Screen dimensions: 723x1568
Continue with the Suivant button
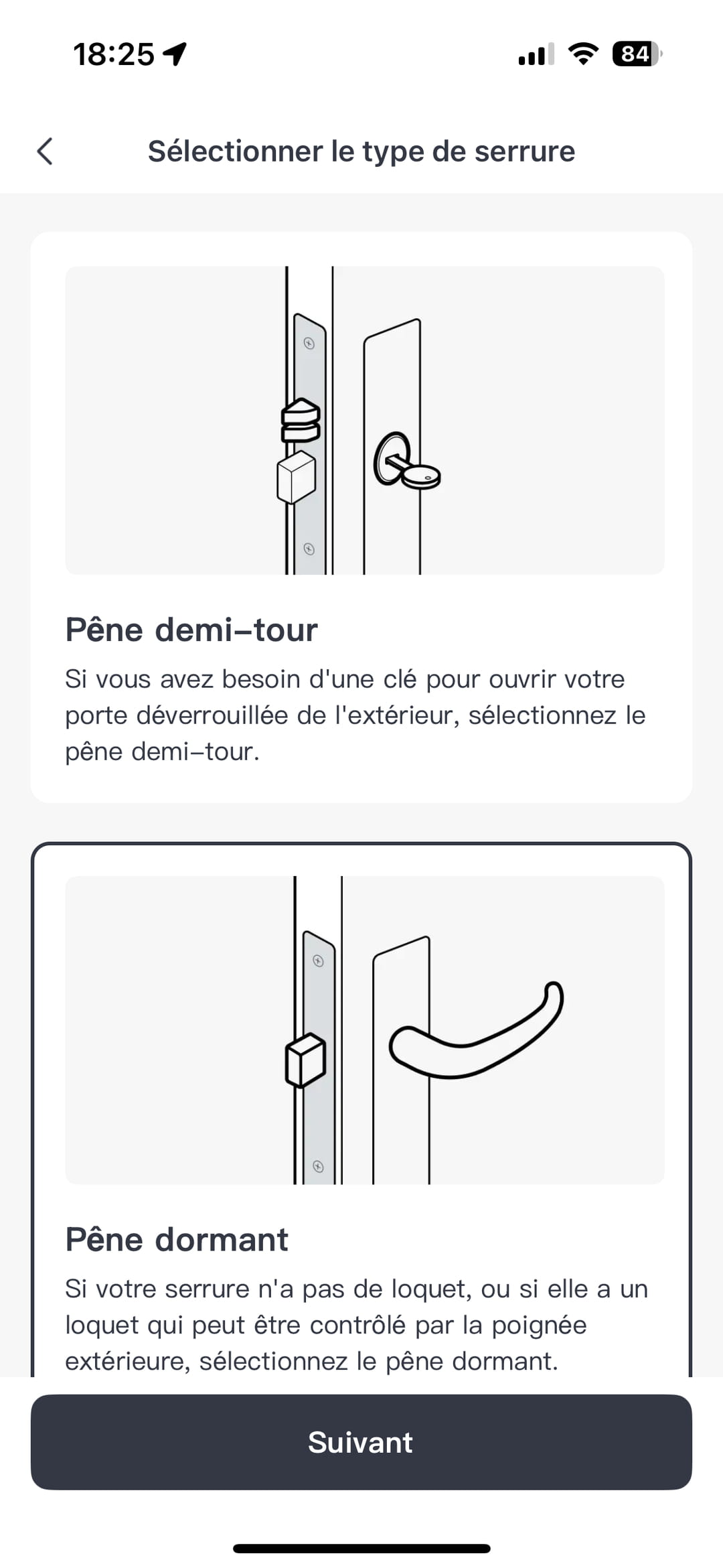click(361, 1442)
